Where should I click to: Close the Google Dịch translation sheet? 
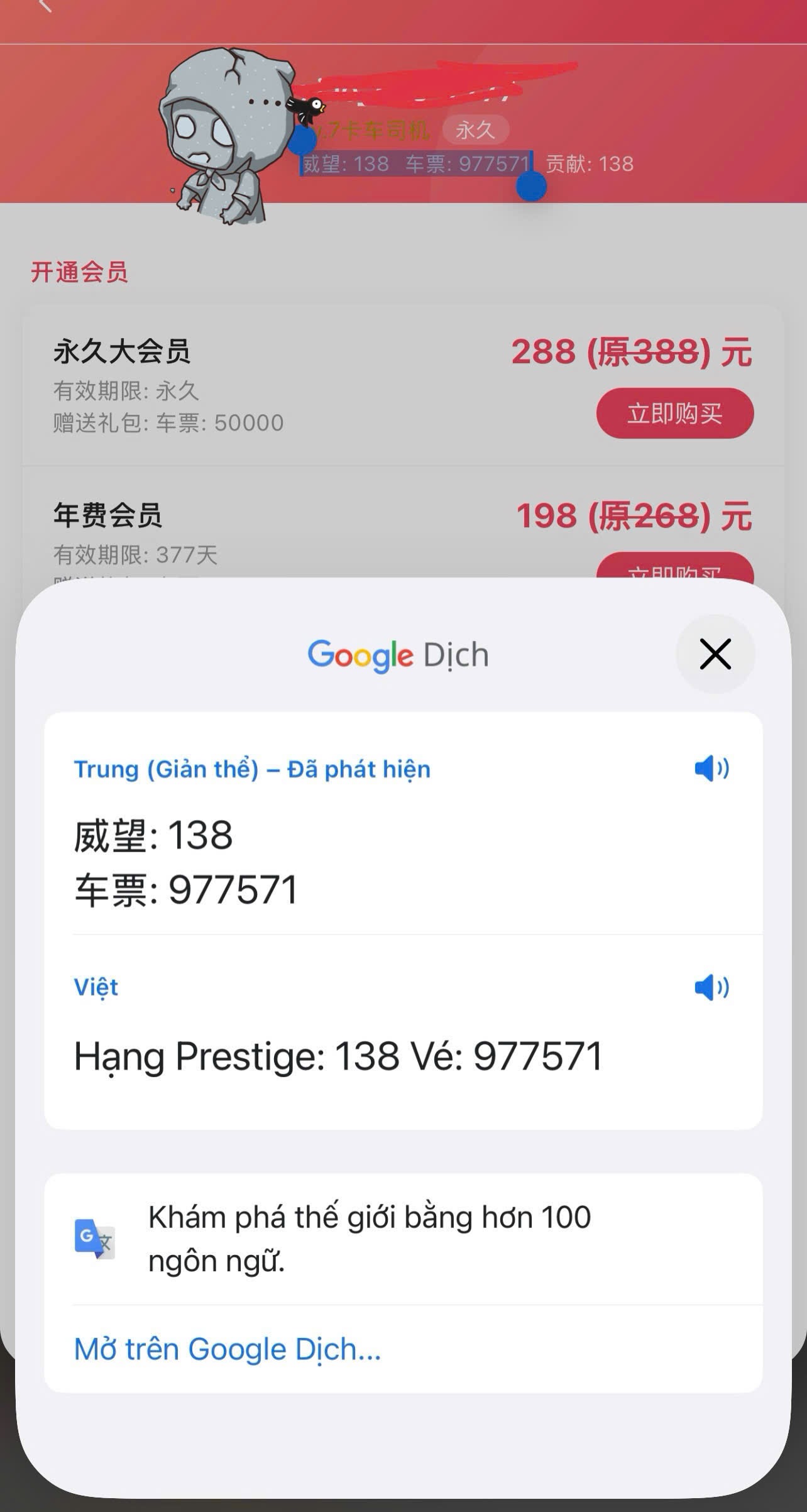715,654
